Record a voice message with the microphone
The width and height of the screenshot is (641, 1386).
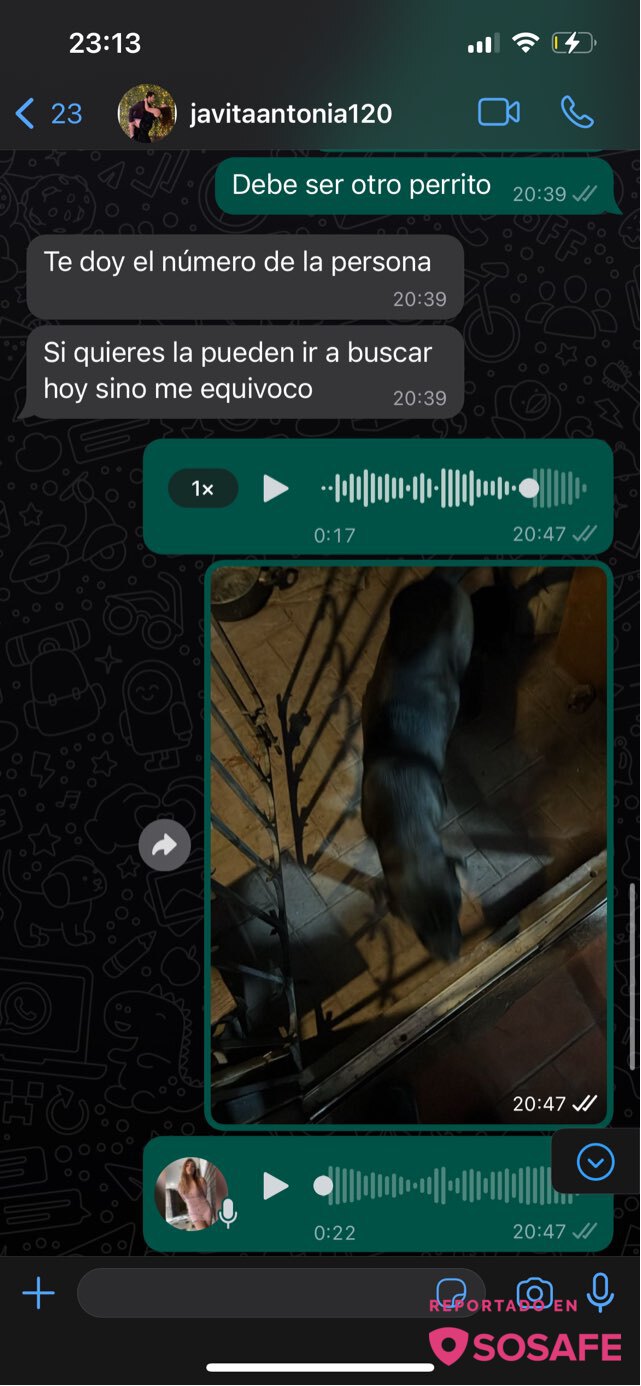(600, 1292)
